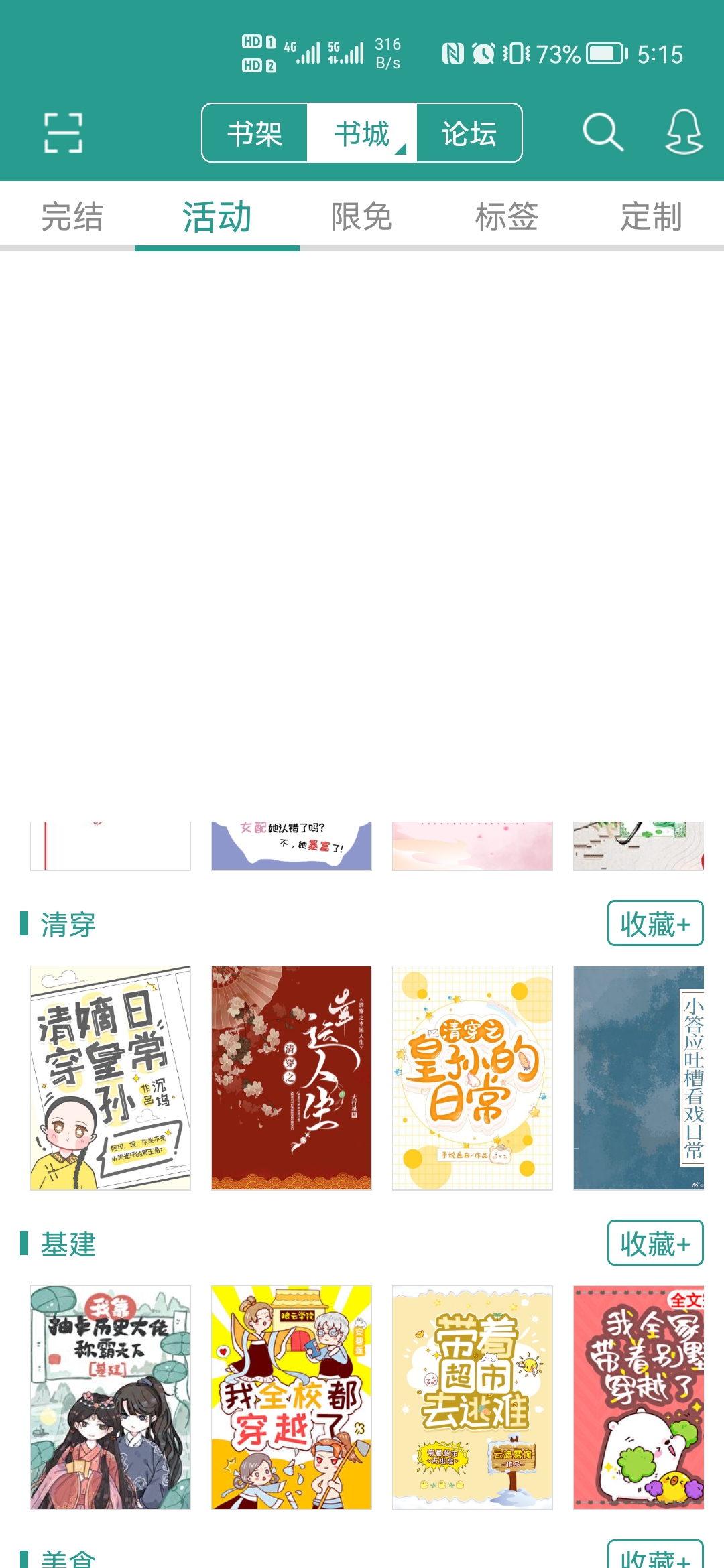724x1568 pixels.
Task: Open the book 我全家带着别墅穿越了
Action: [x=638, y=1397]
